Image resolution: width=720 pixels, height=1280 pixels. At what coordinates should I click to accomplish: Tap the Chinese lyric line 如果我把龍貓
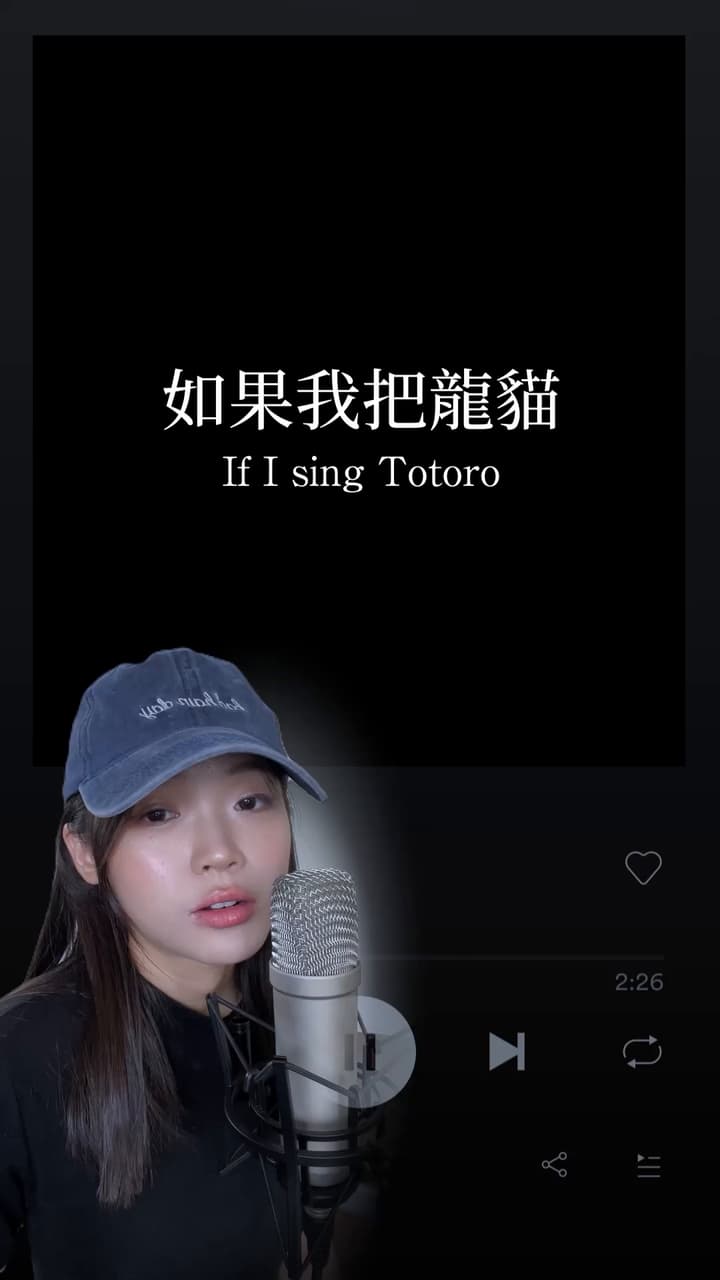pos(360,398)
